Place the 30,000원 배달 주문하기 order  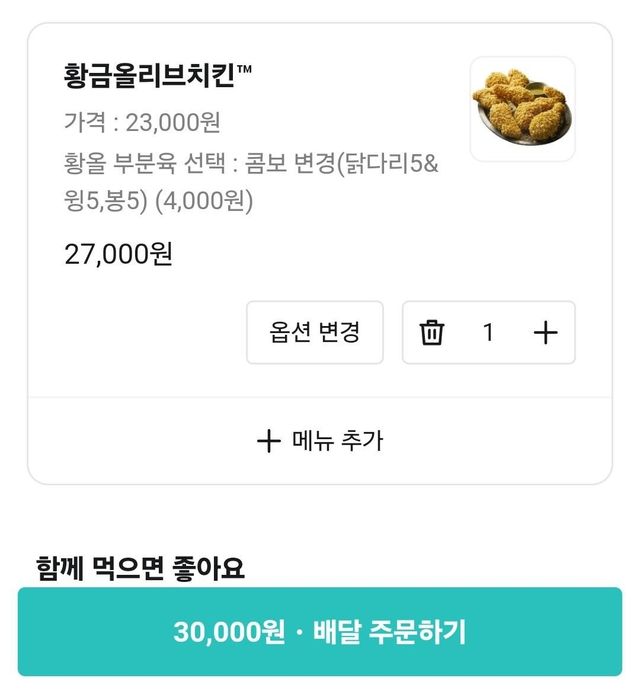[320, 632]
